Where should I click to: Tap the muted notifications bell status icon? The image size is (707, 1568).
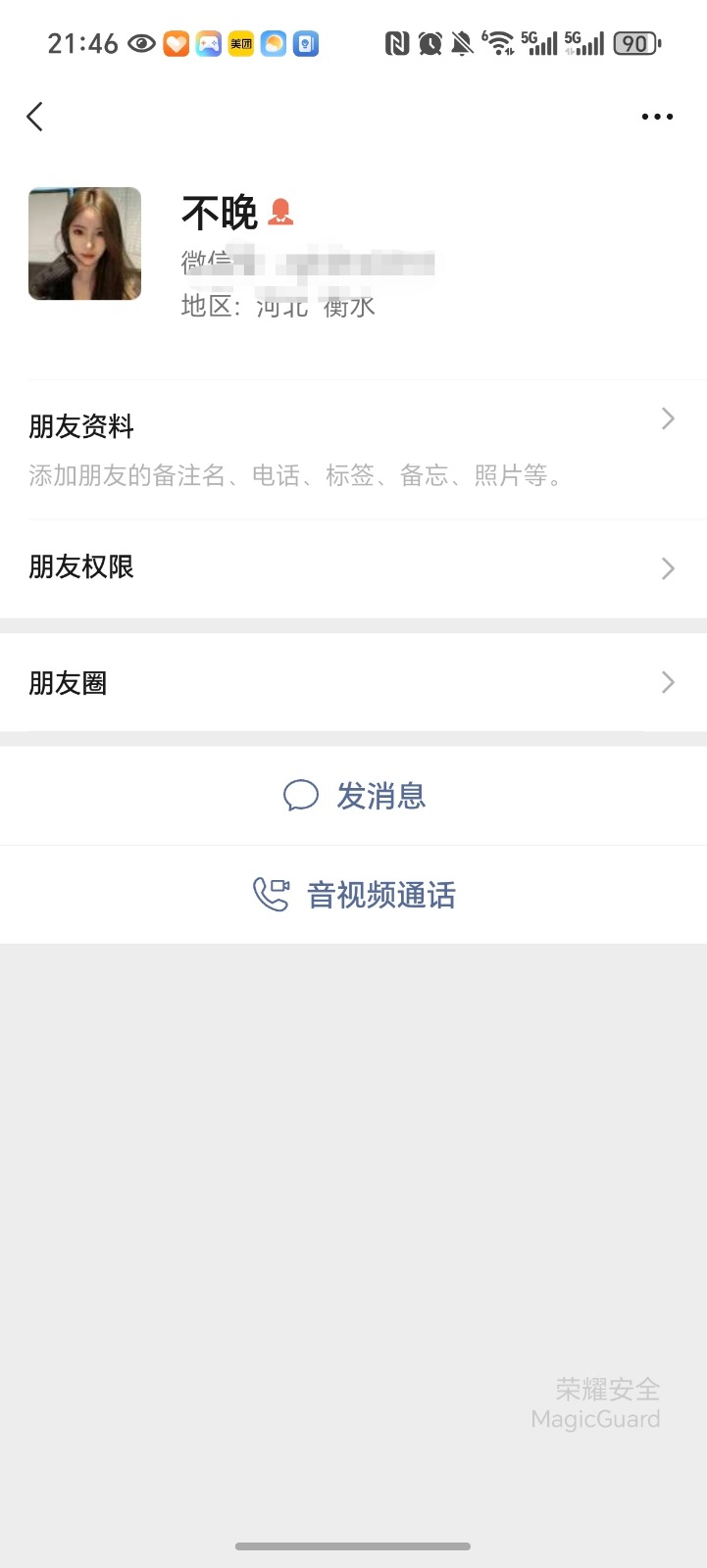(461, 43)
